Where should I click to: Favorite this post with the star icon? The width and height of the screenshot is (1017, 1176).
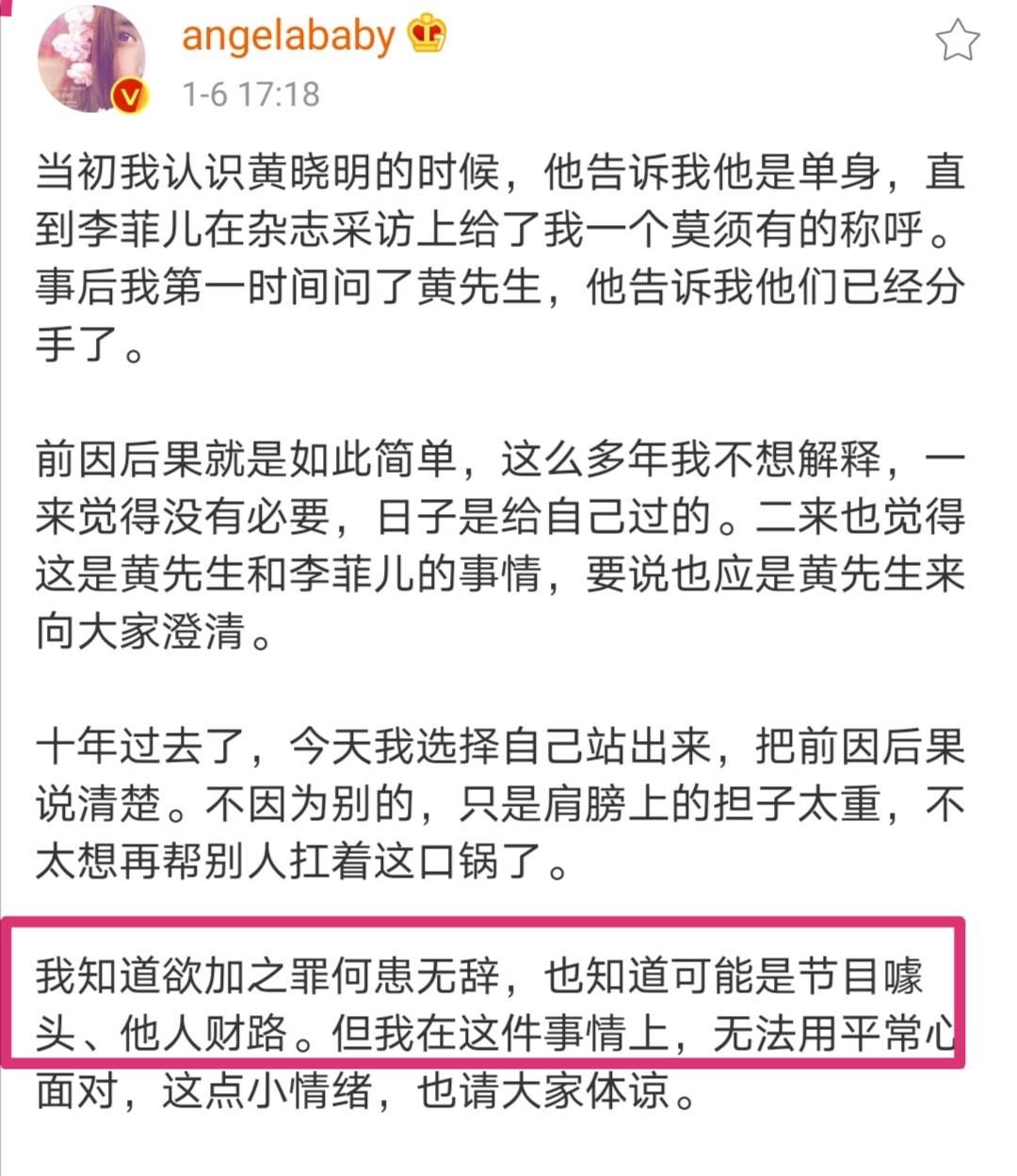pos(957,40)
